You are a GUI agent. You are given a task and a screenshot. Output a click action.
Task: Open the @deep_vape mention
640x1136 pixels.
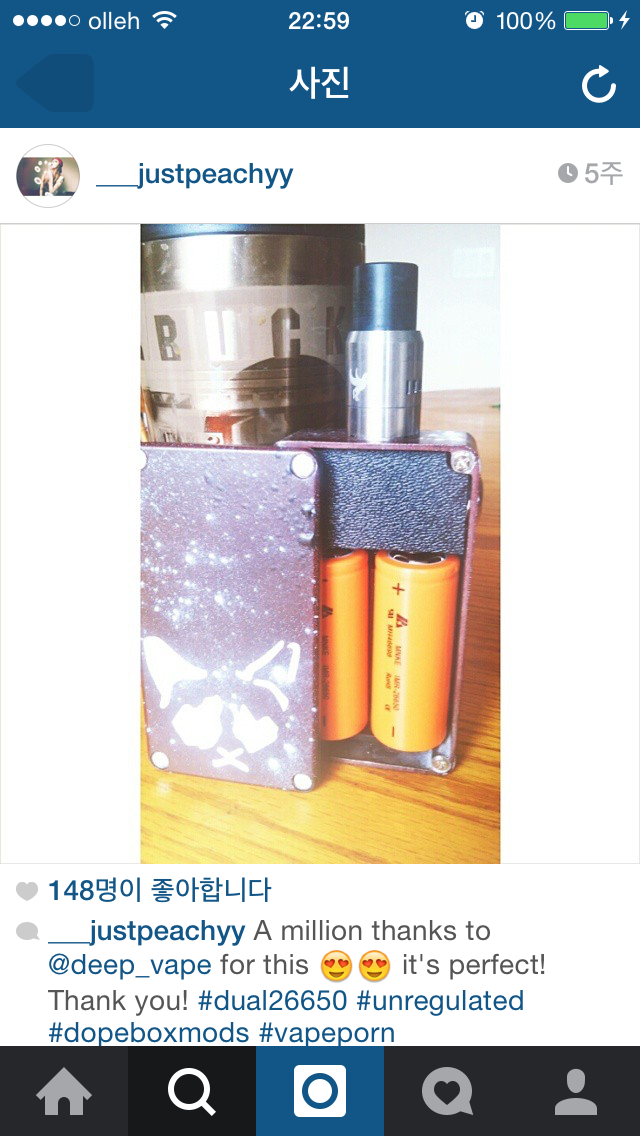(130, 966)
